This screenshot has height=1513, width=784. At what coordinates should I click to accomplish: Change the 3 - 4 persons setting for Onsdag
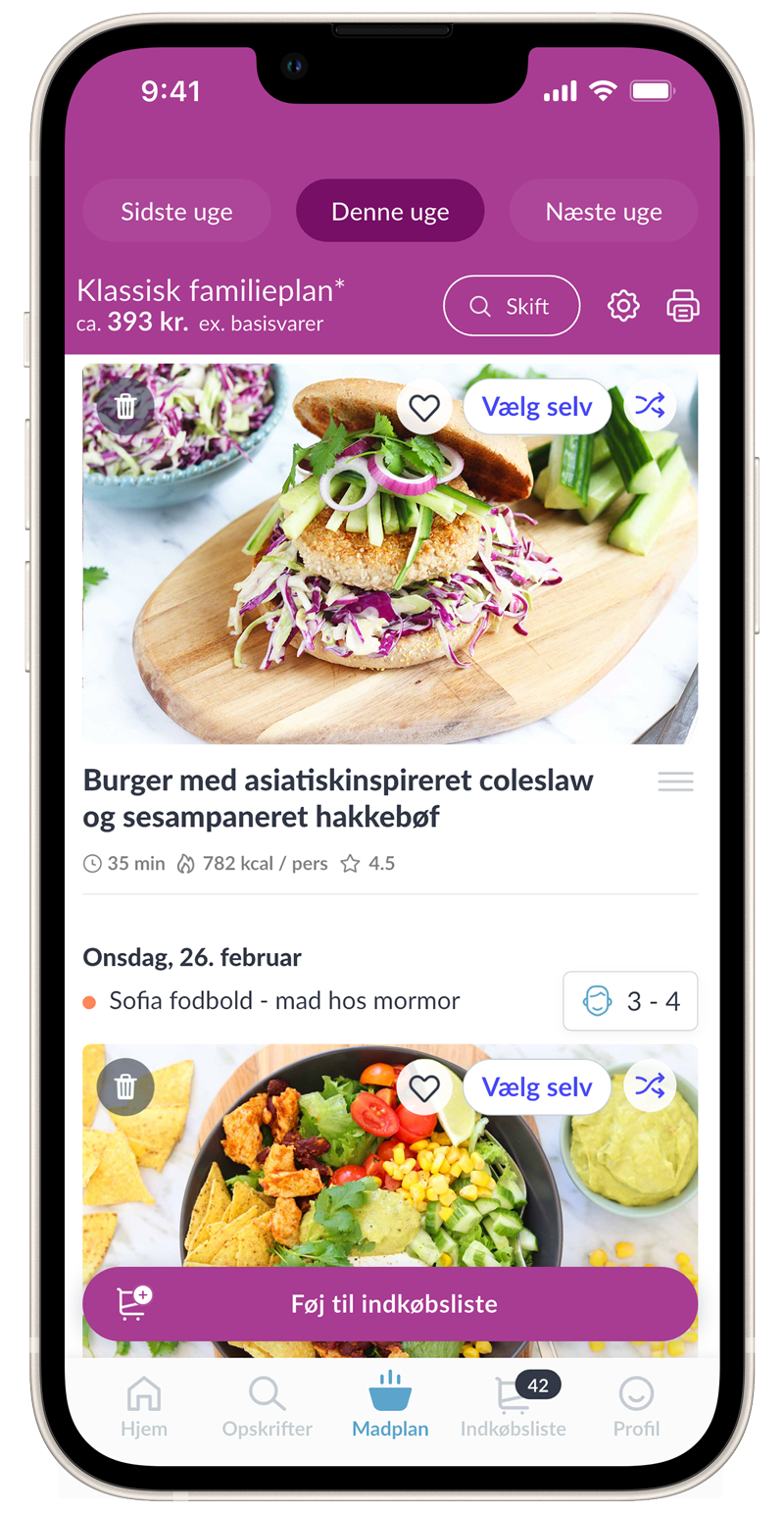coord(630,1001)
